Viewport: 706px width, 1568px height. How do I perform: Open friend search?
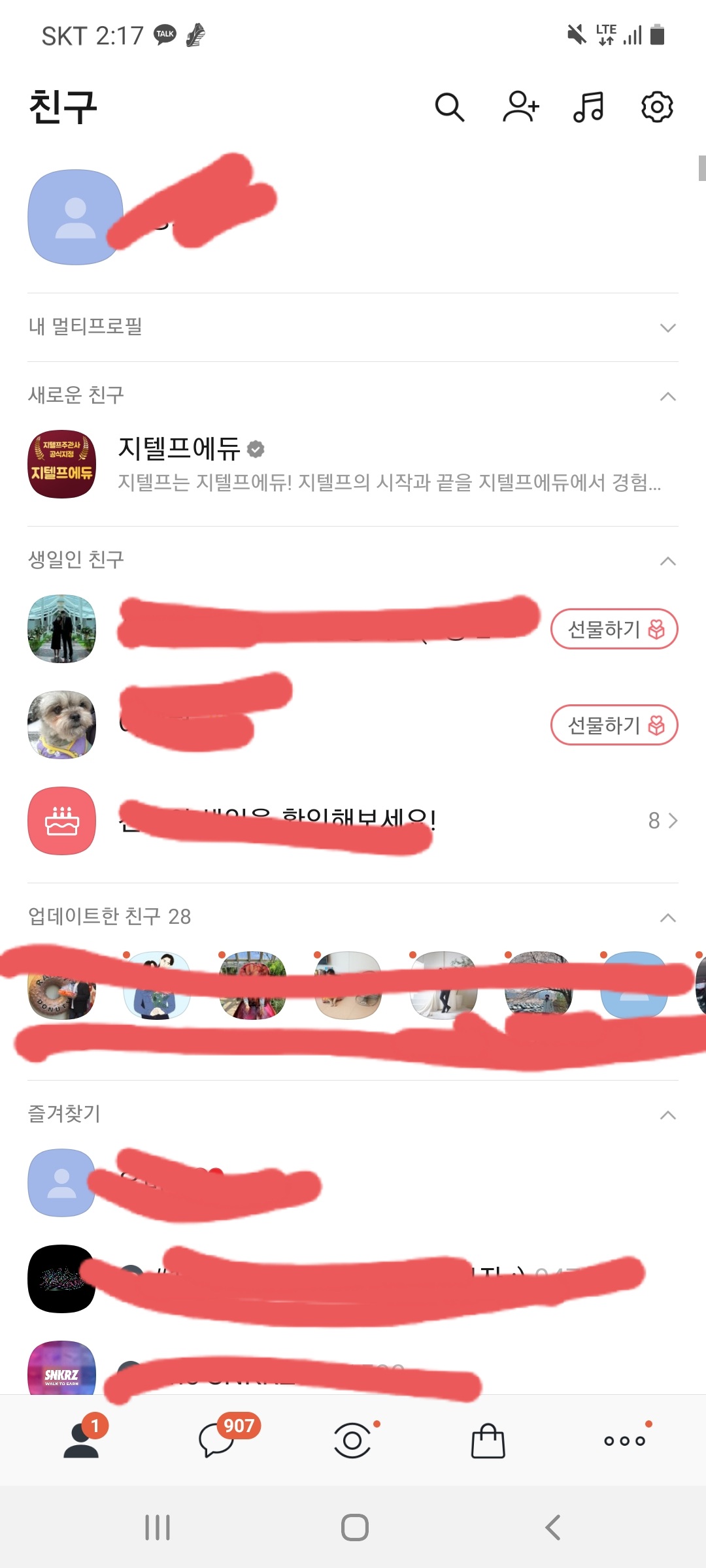[x=450, y=107]
